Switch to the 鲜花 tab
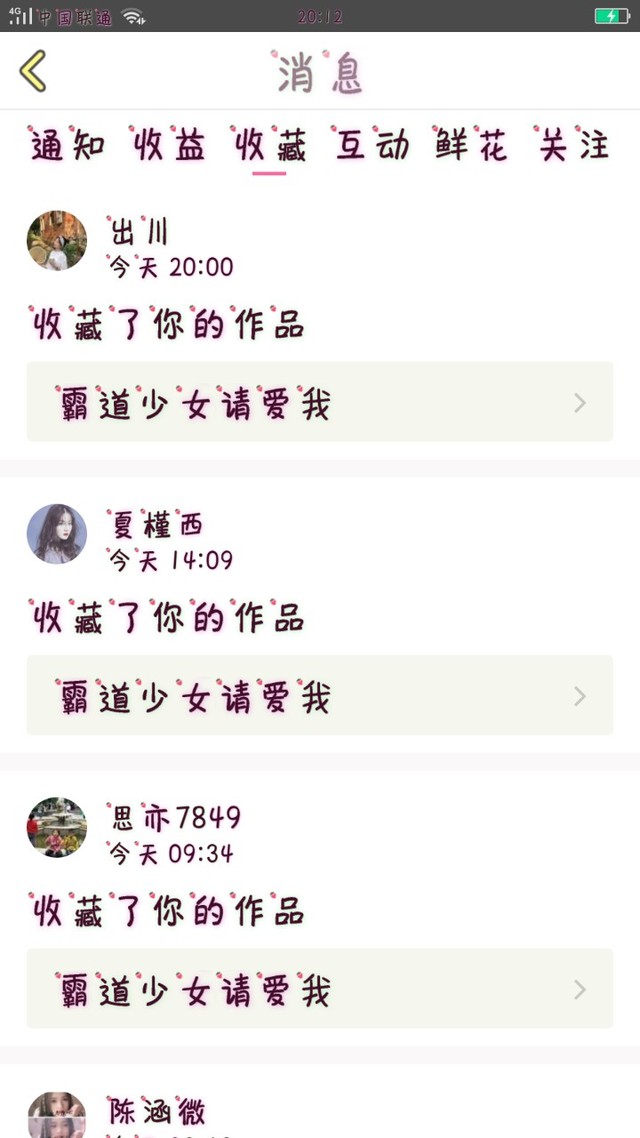 pyautogui.click(x=471, y=146)
